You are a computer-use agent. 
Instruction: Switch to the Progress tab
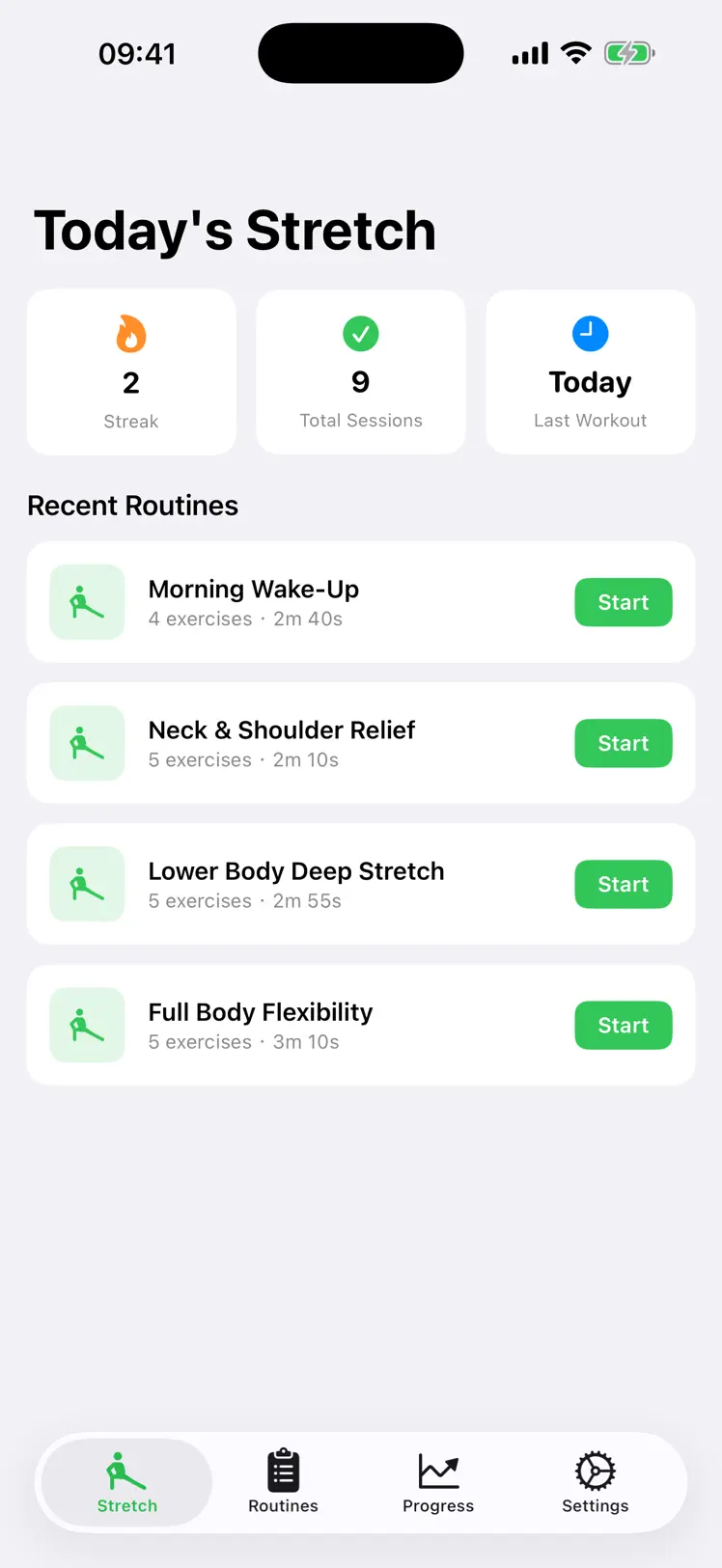439,1483
